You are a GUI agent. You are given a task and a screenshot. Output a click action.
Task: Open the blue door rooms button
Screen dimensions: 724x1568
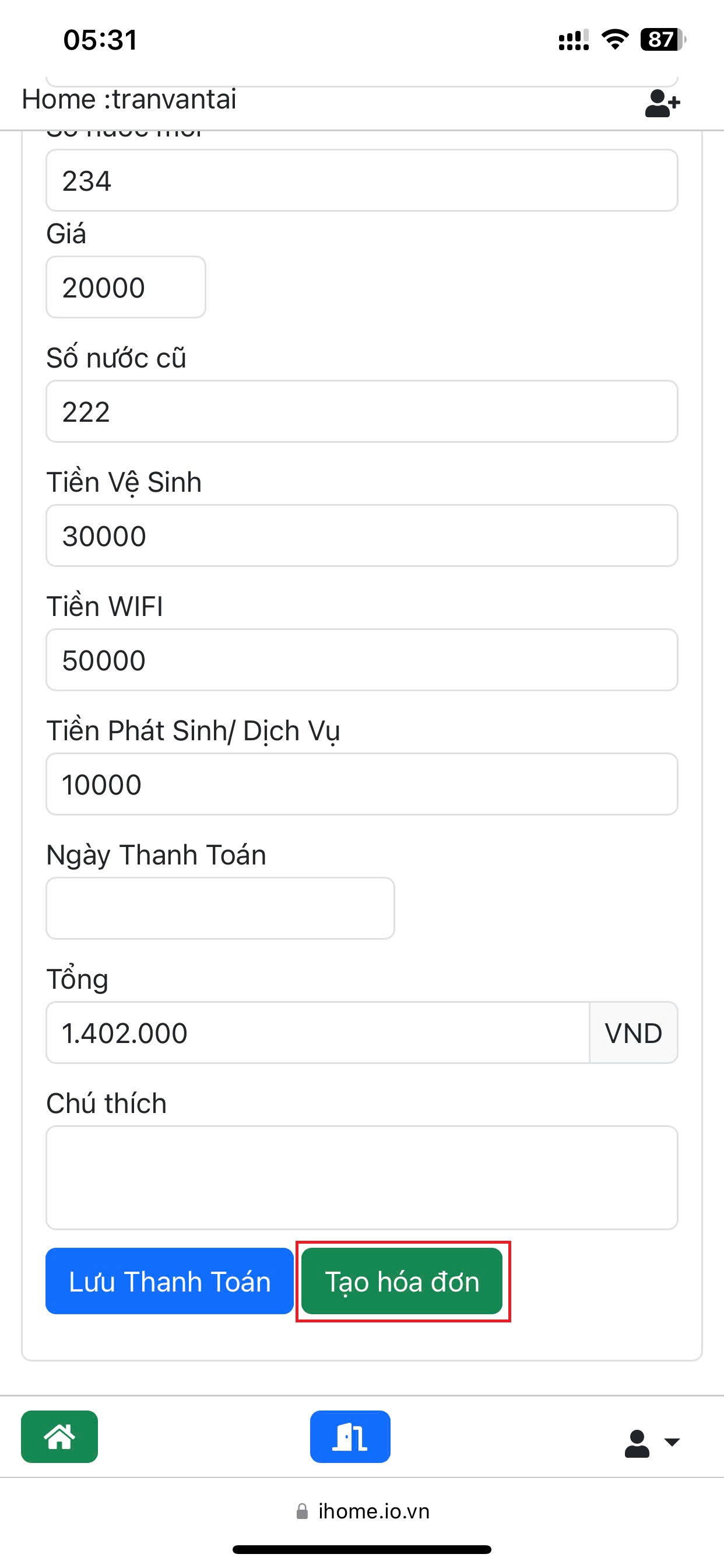[x=350, y=1437]
